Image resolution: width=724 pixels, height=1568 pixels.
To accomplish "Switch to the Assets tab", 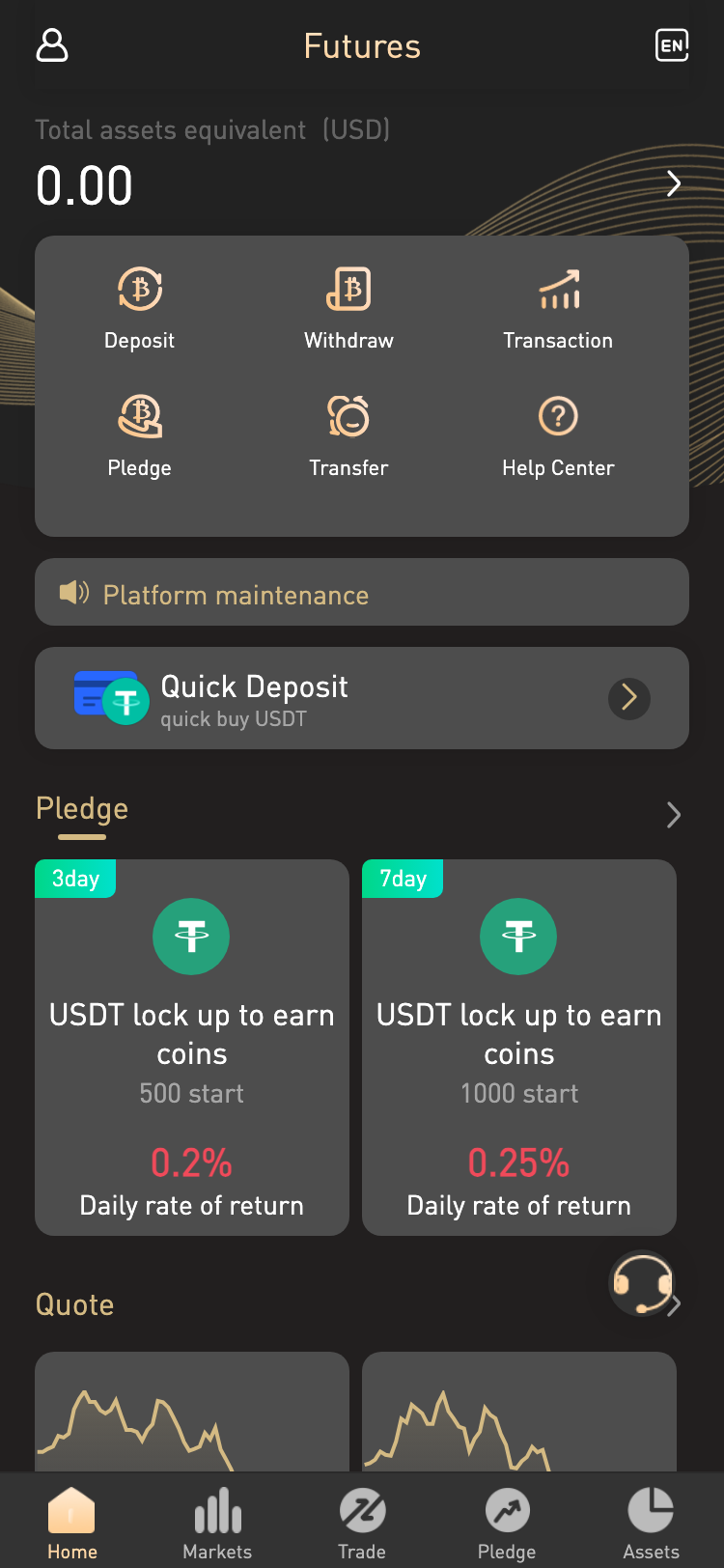I will [x=652, y=1523].
